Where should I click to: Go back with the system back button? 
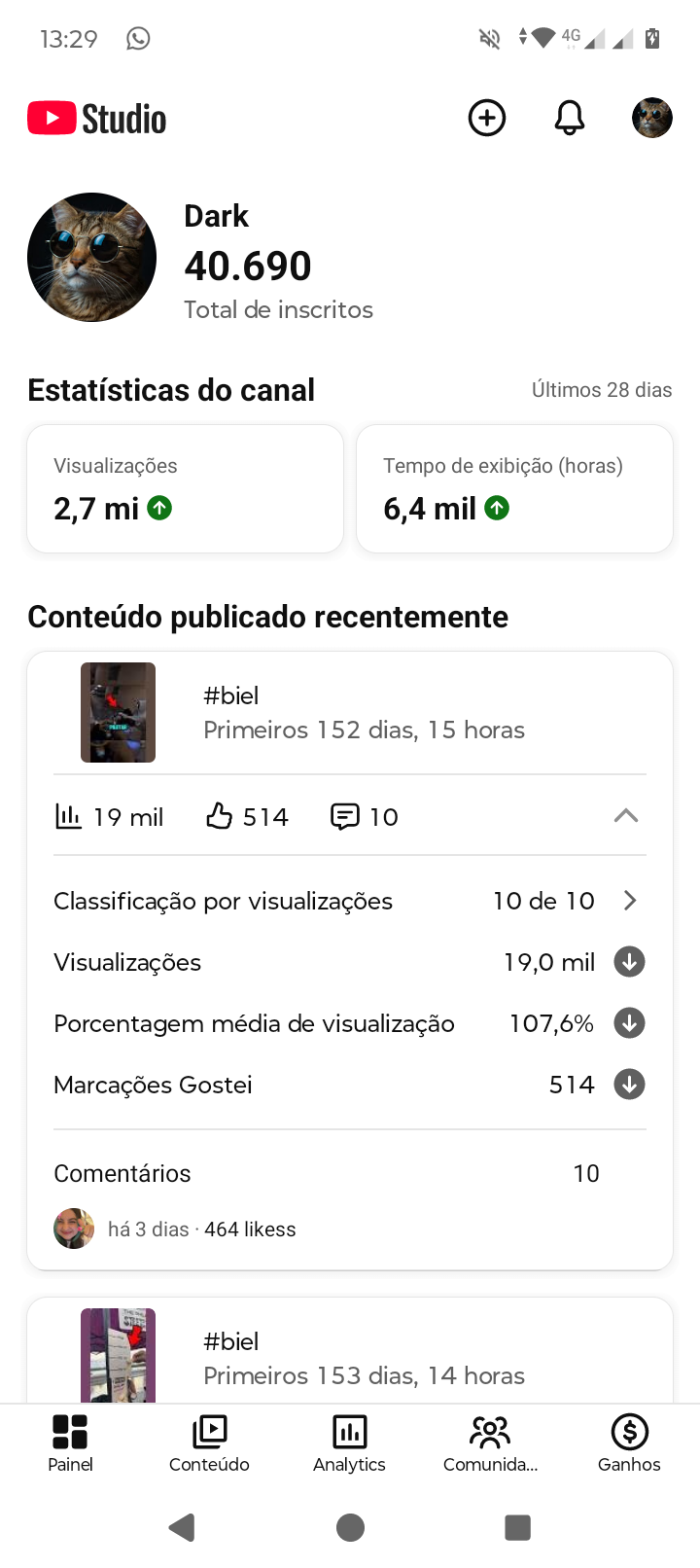[x=182, y=1527]
